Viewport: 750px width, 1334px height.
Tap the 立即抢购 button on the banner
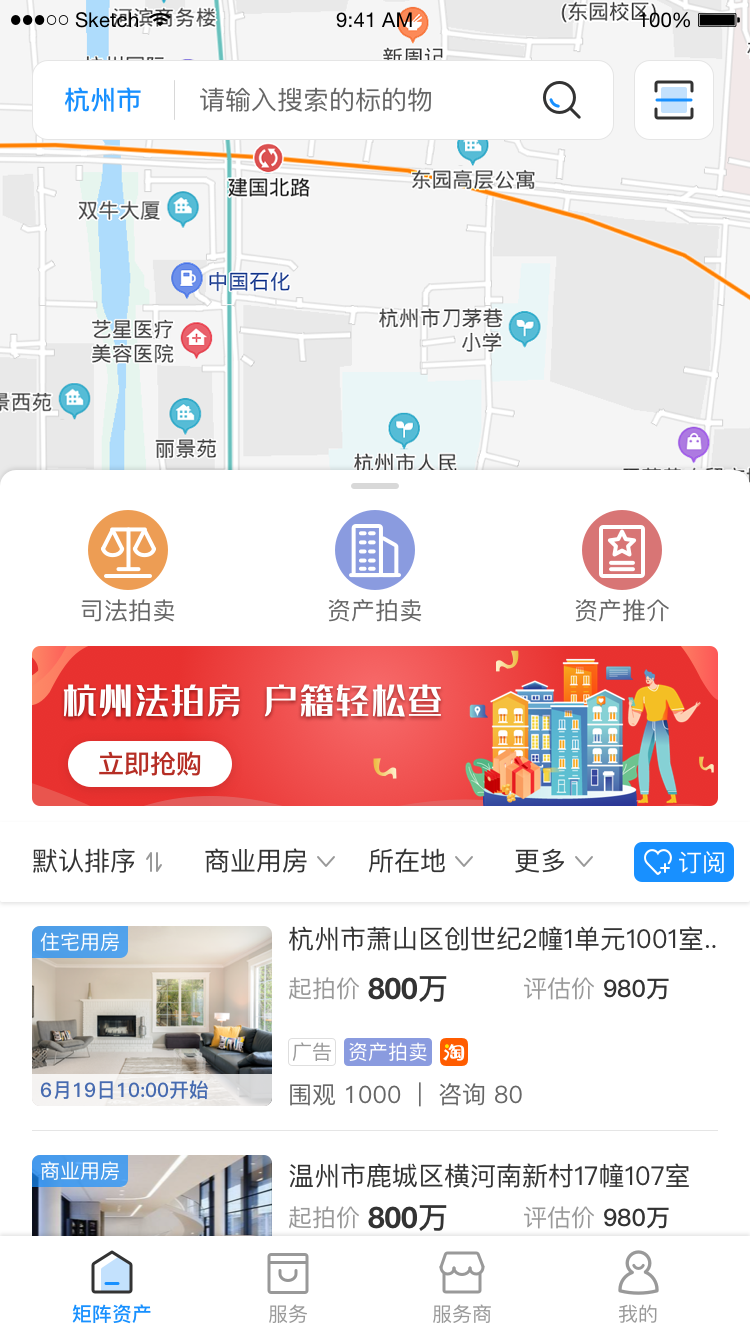(x=149, y=763)
